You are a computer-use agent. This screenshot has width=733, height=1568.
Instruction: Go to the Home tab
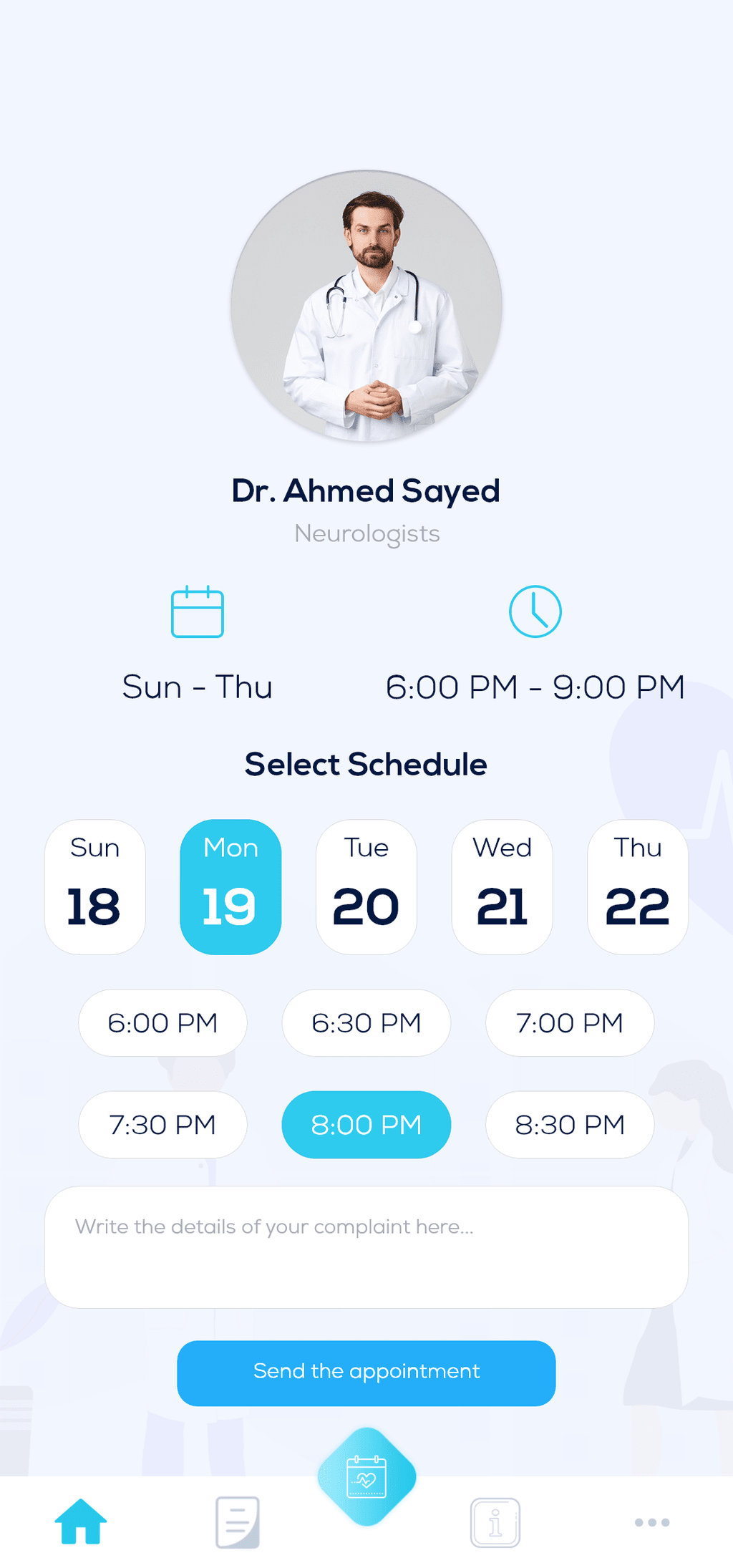click(x=81, y=1521)
